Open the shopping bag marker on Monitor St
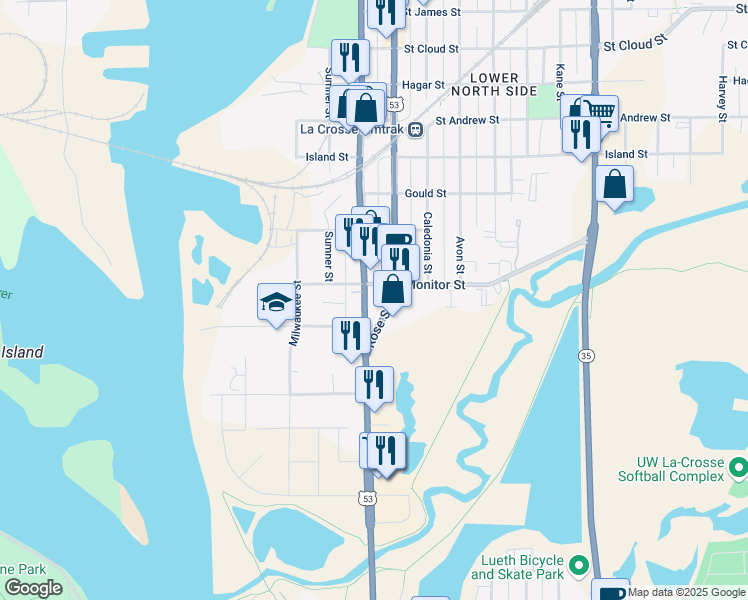The width and height of the screenshot is (748, 600). click(x=394, y=289)
